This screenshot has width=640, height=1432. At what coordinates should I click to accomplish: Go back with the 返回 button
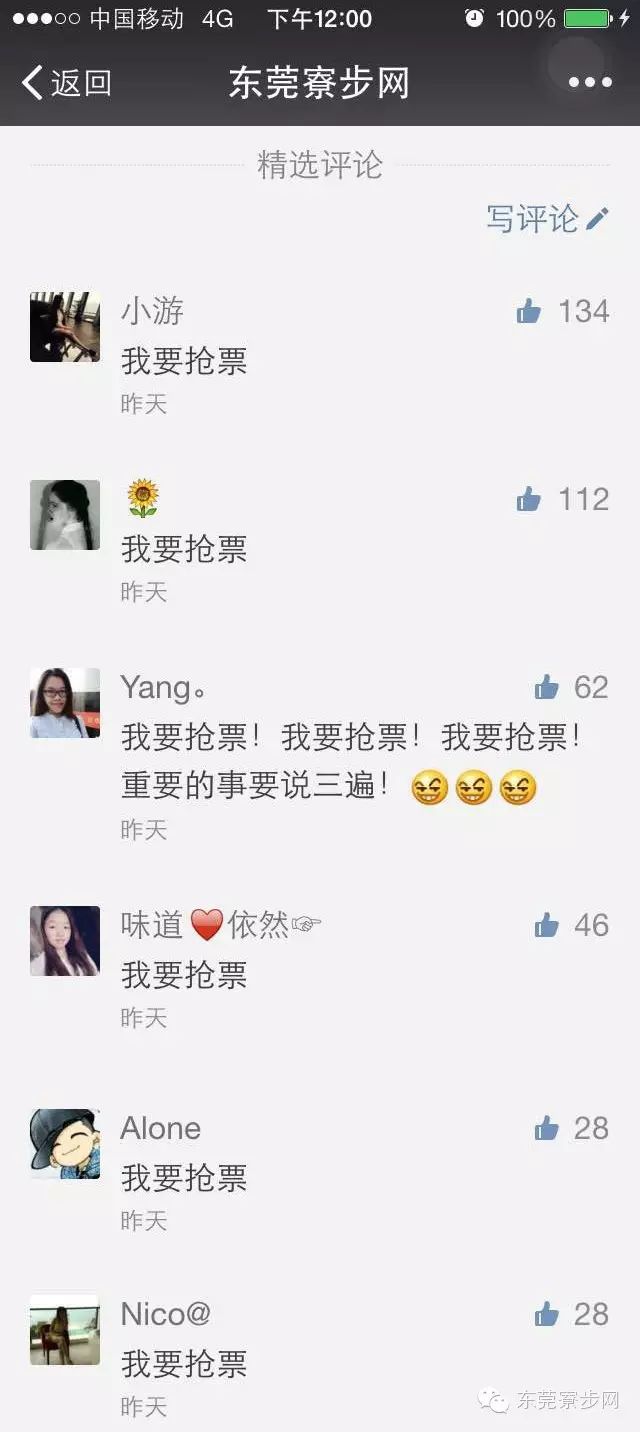click(x=66, y=82)
